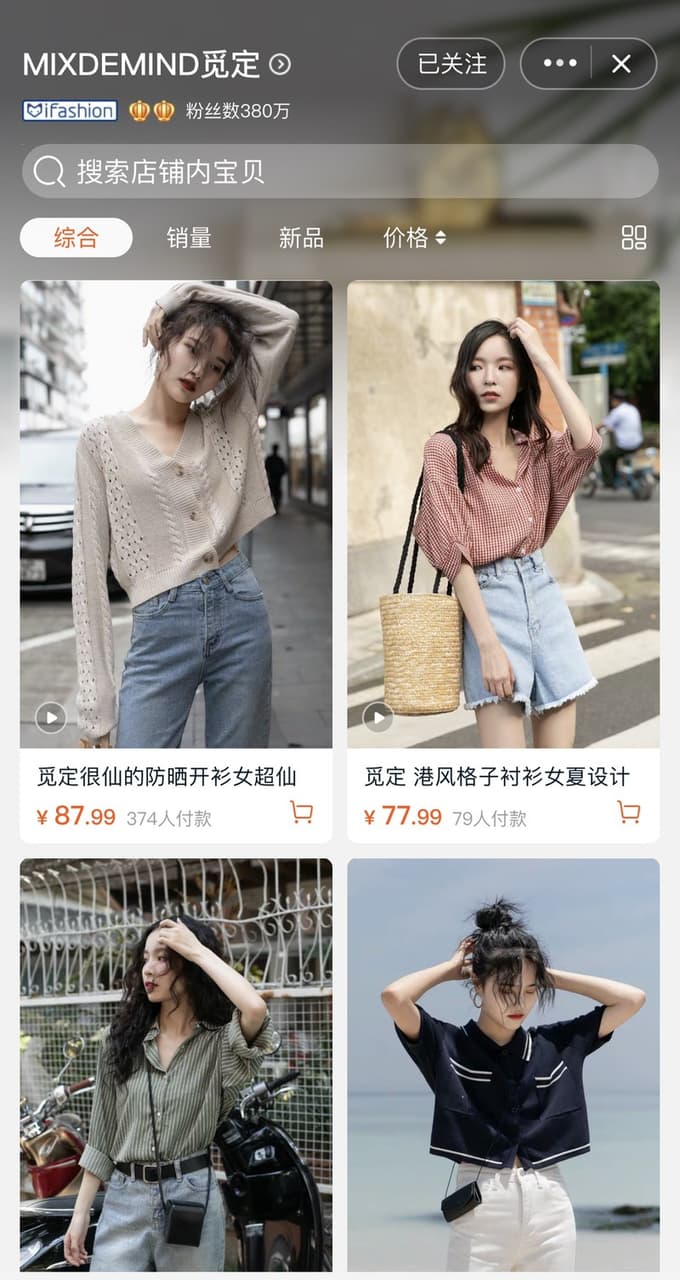
Task: Sort items by 价格 price
Action: coord(415,238)
